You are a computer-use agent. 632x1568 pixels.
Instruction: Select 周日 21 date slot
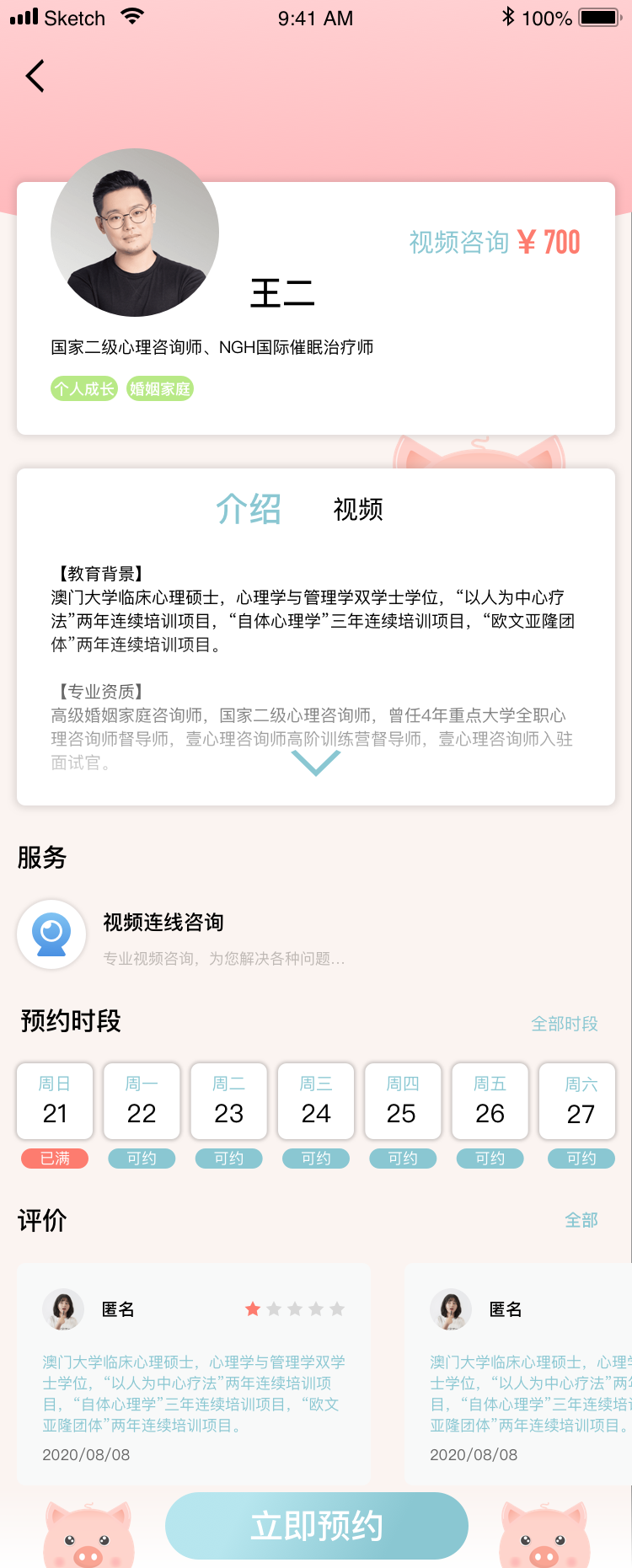tap(55, 1102)
